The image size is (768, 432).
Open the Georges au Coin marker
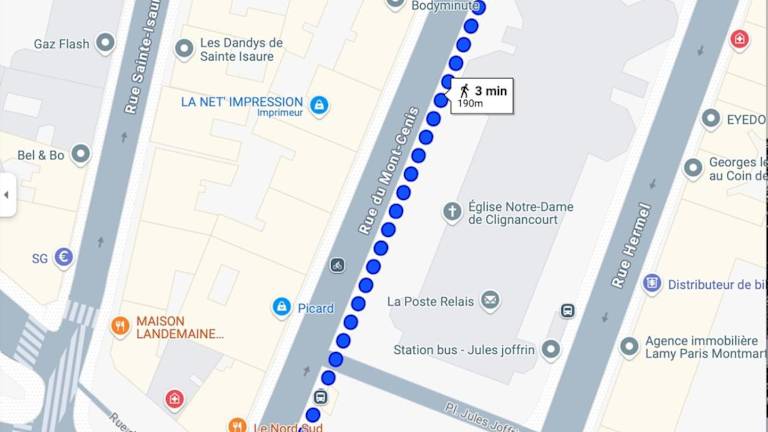tap(693, 168)
